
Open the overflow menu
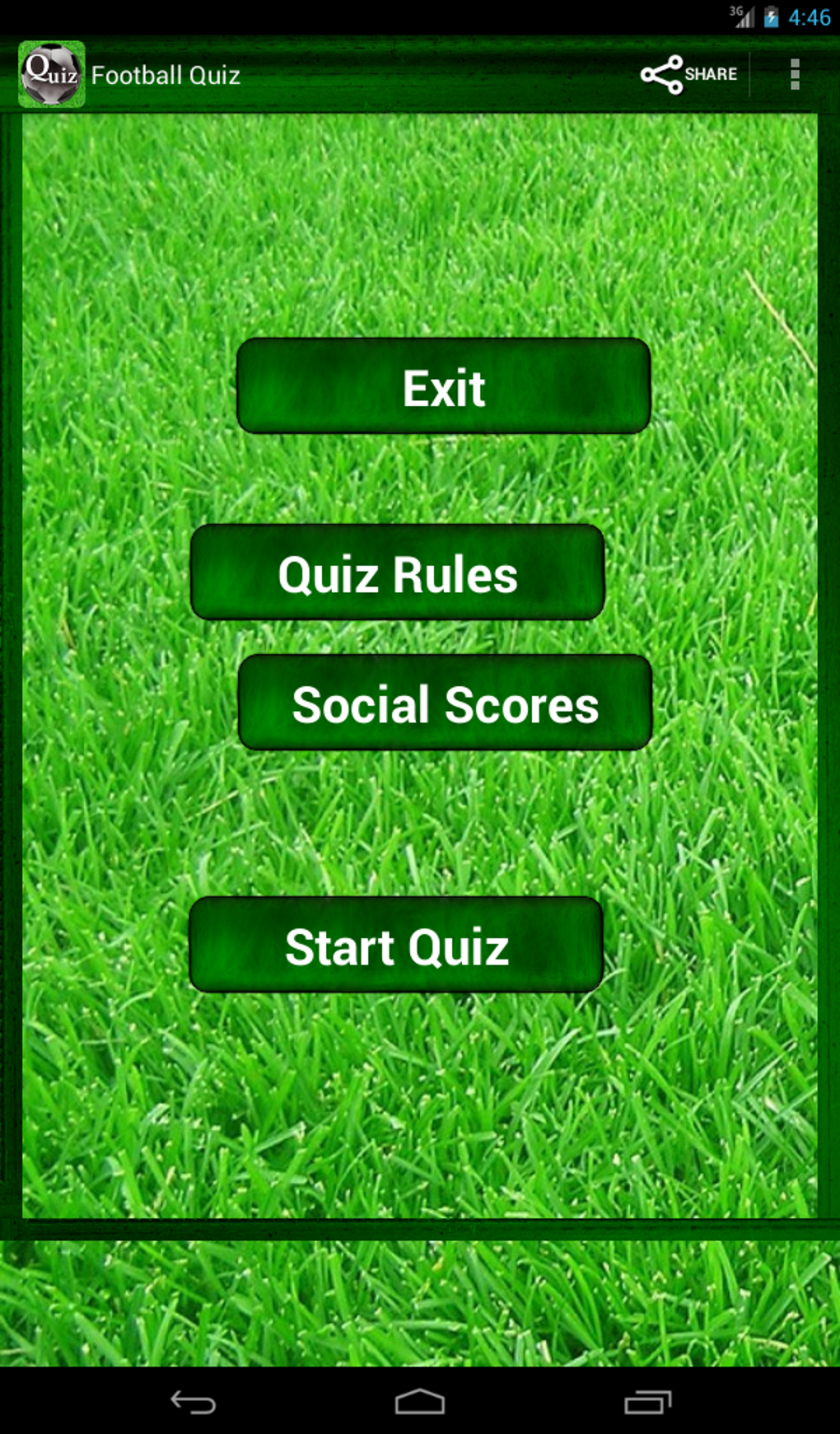click(x=794, y=75)
